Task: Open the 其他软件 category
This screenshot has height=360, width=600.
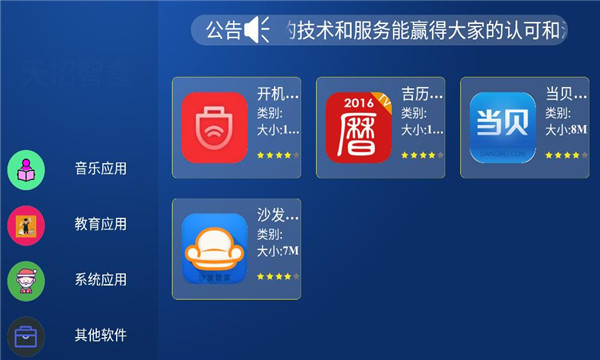Action: (67, 336)
